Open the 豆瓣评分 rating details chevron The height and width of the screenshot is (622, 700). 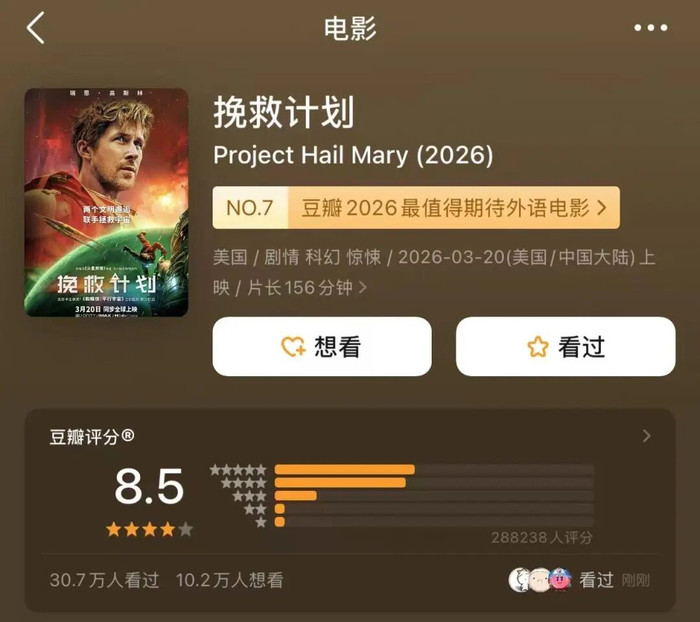coord(646,436)
